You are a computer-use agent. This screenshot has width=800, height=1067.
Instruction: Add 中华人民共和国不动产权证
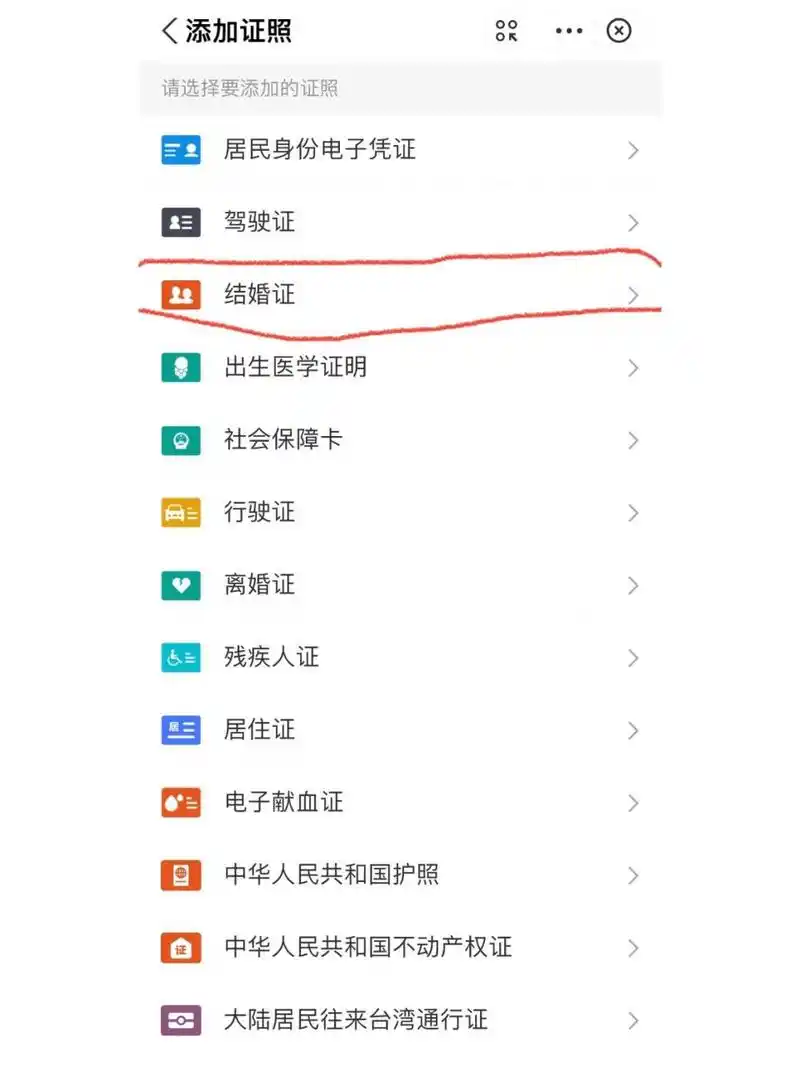pos(400,947)
